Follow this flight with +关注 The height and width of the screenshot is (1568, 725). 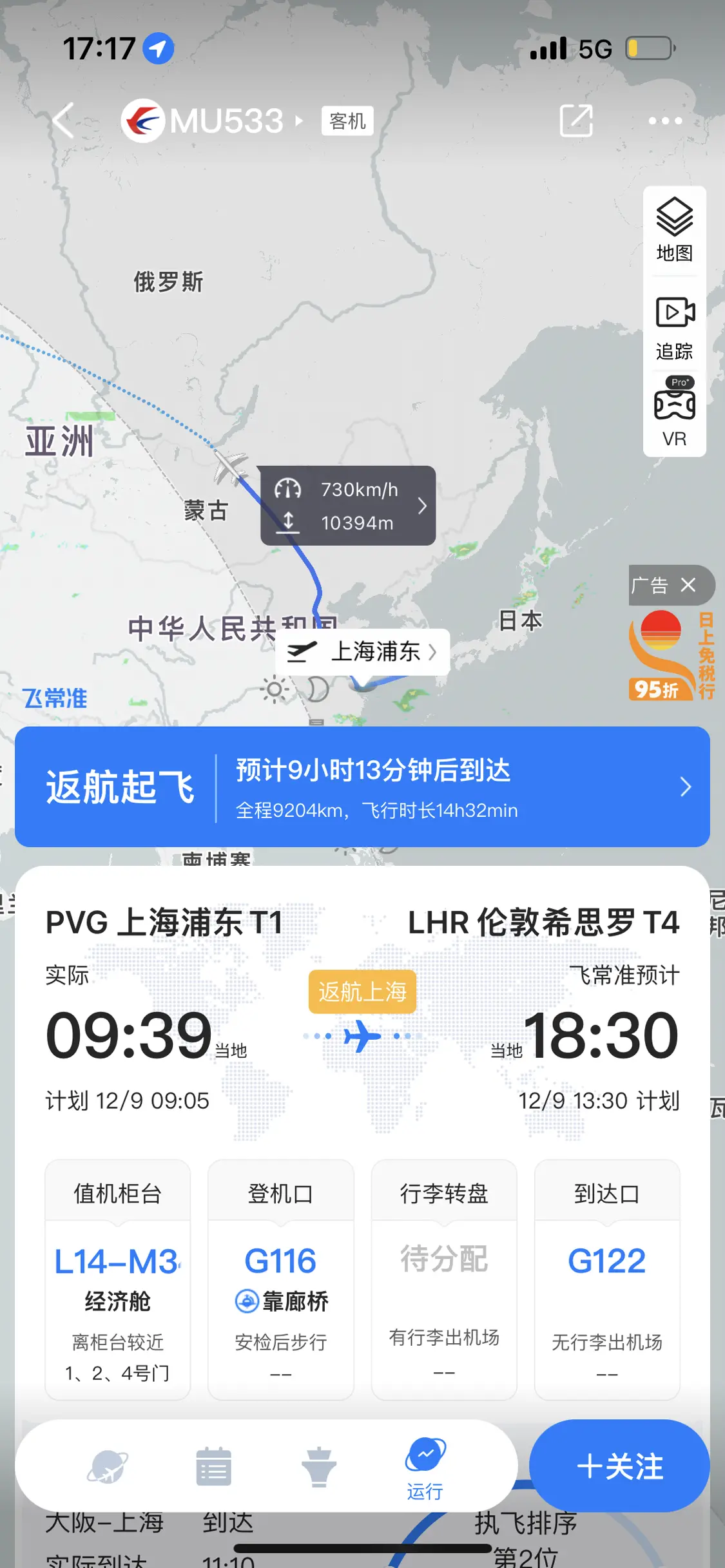pos(619,1466)
